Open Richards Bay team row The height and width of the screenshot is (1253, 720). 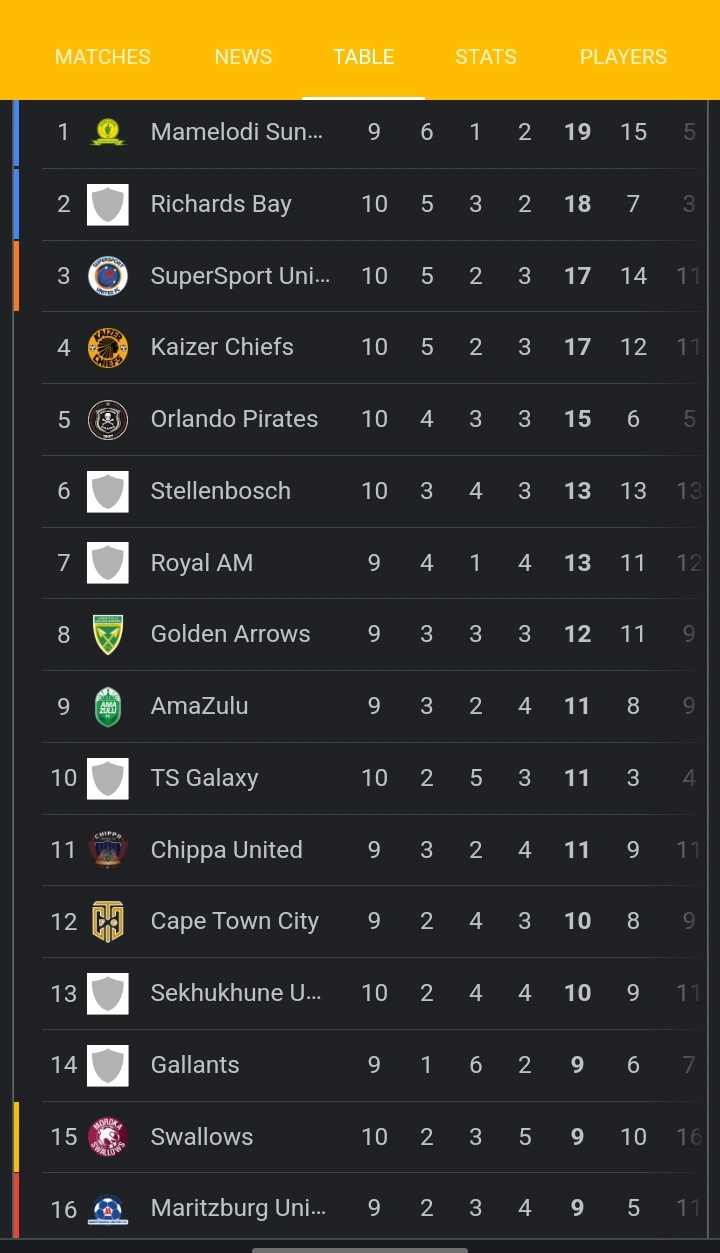[x=372, y=204]
